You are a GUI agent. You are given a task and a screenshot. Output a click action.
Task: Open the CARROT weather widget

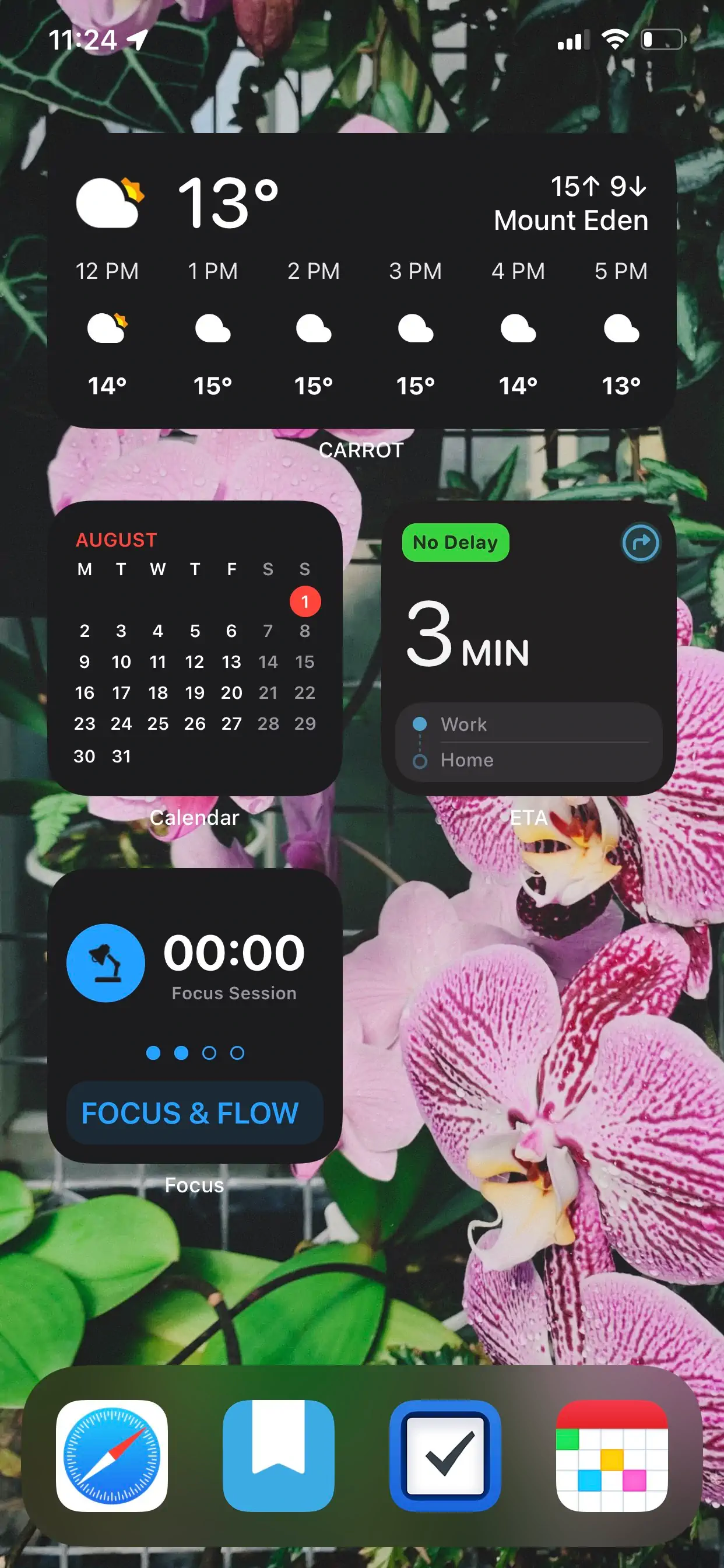tap(362, 281)
